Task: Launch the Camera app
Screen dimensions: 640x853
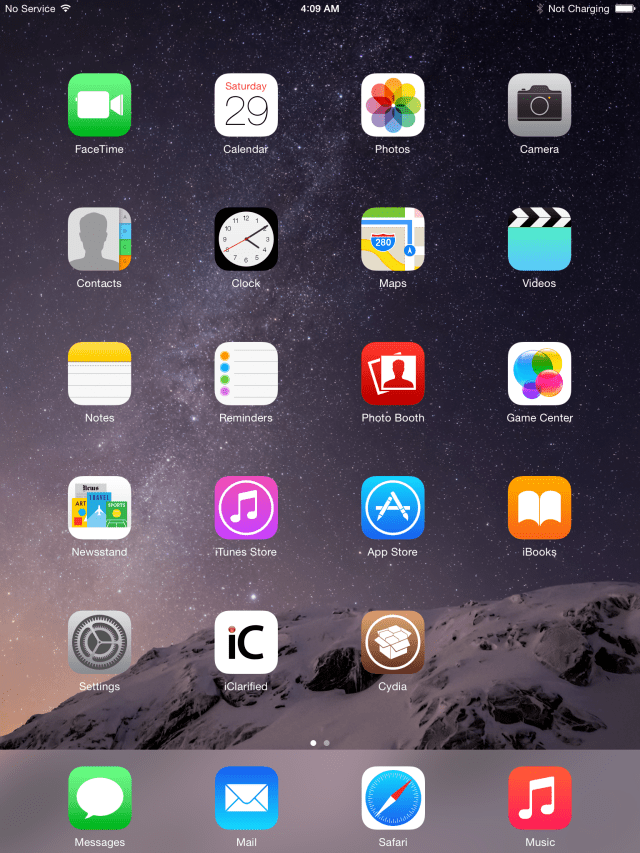Action: [x=539, y=105]
